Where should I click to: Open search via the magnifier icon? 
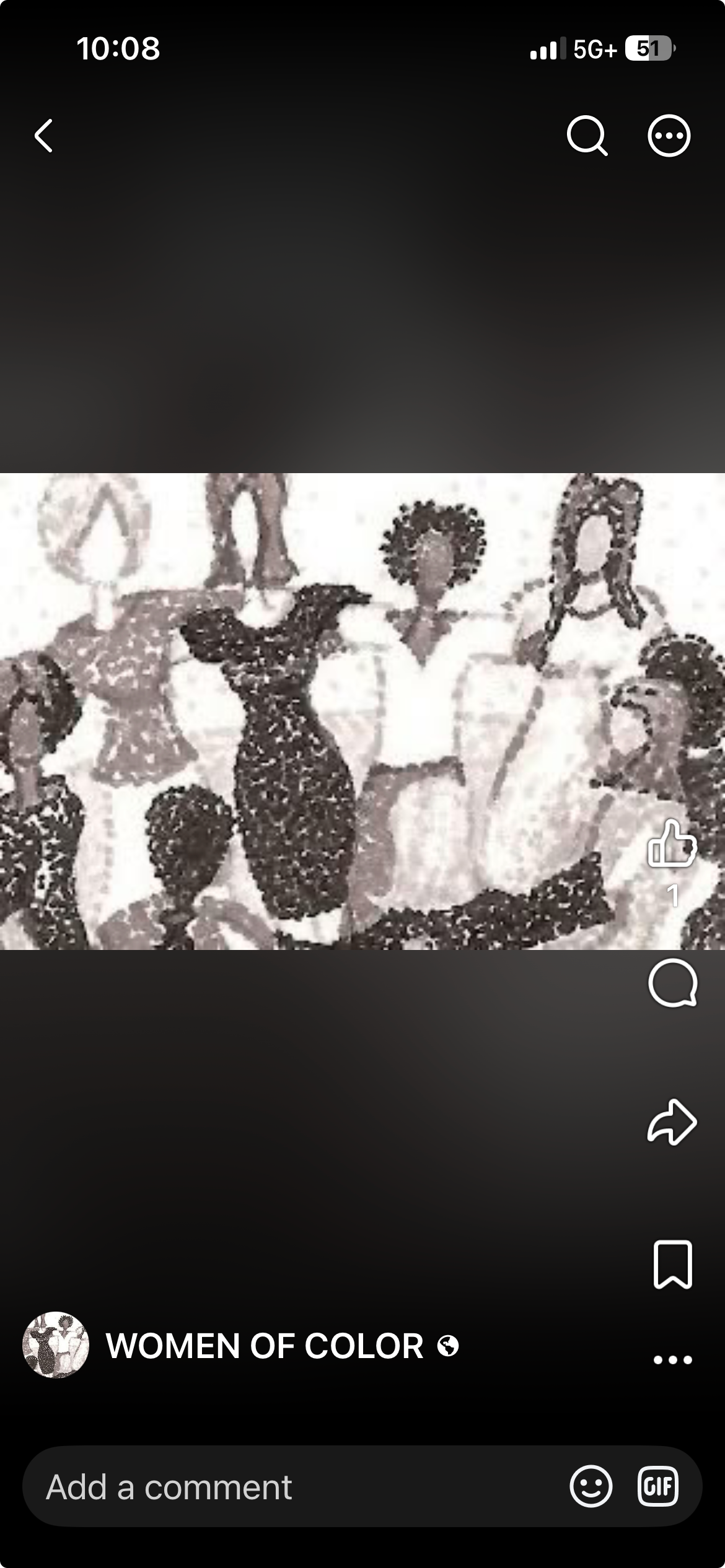point(587,136)
